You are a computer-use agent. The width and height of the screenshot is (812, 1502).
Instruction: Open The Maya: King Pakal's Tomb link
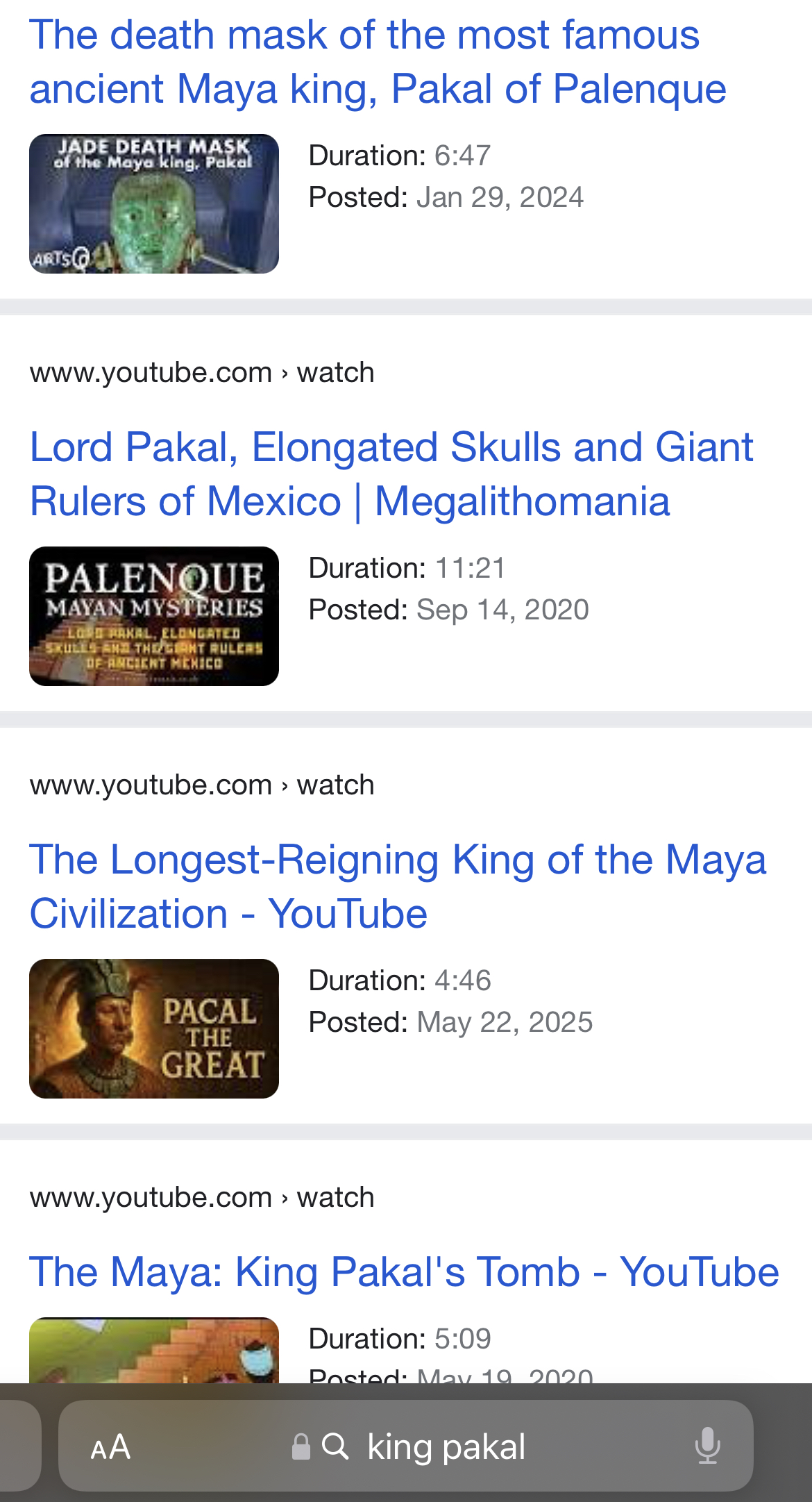point(404,1272)
